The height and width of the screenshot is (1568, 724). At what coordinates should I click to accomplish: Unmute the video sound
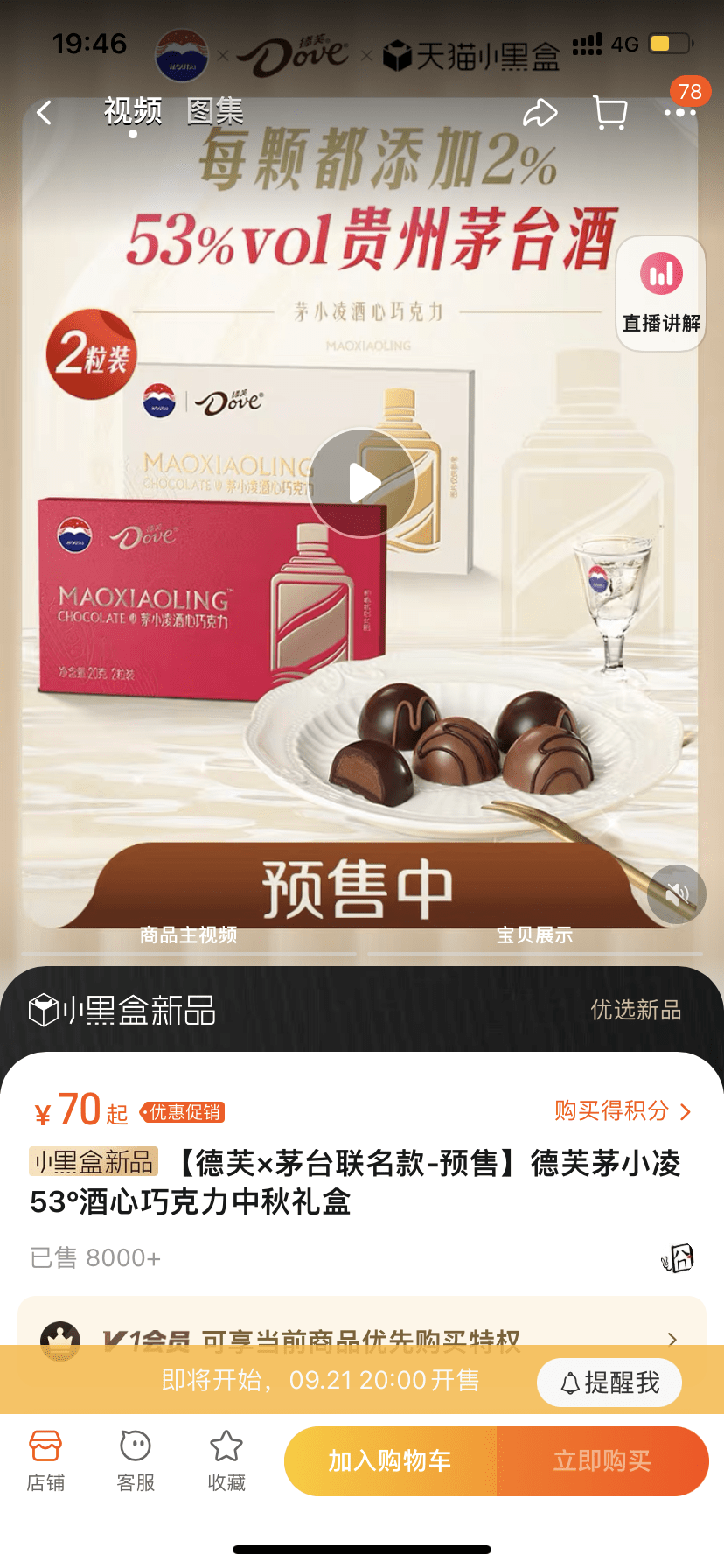pos(676,894)
